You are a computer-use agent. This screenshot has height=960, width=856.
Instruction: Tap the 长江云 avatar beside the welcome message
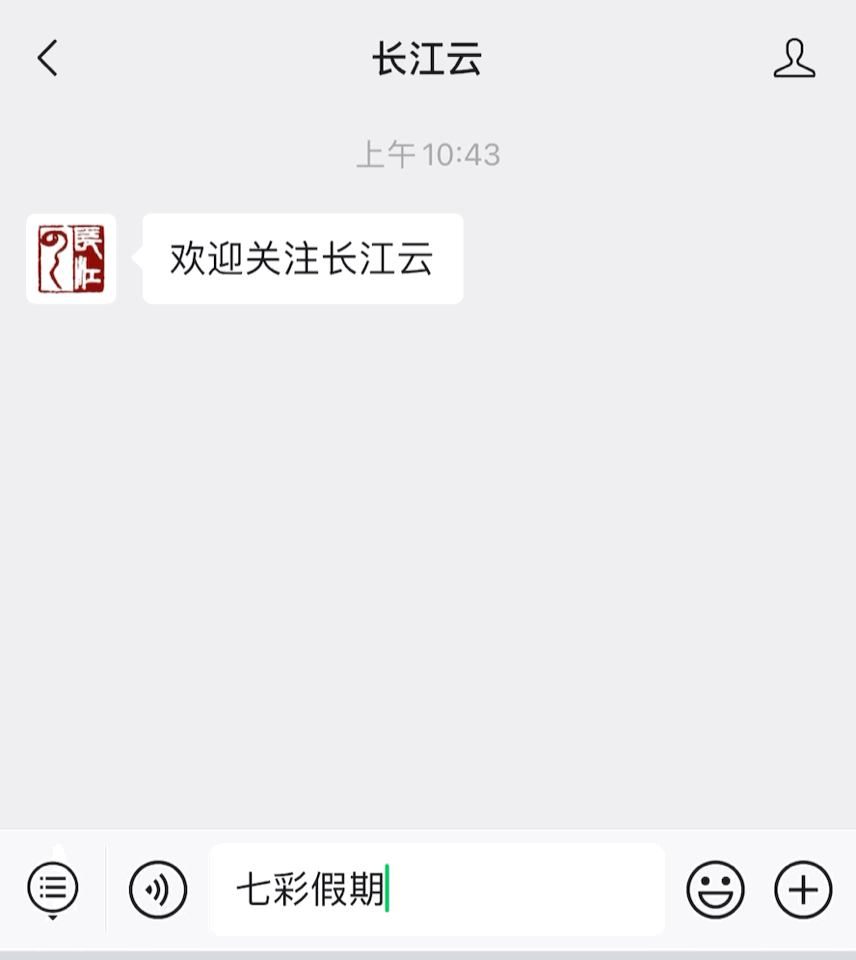click(x=71, y=258)
